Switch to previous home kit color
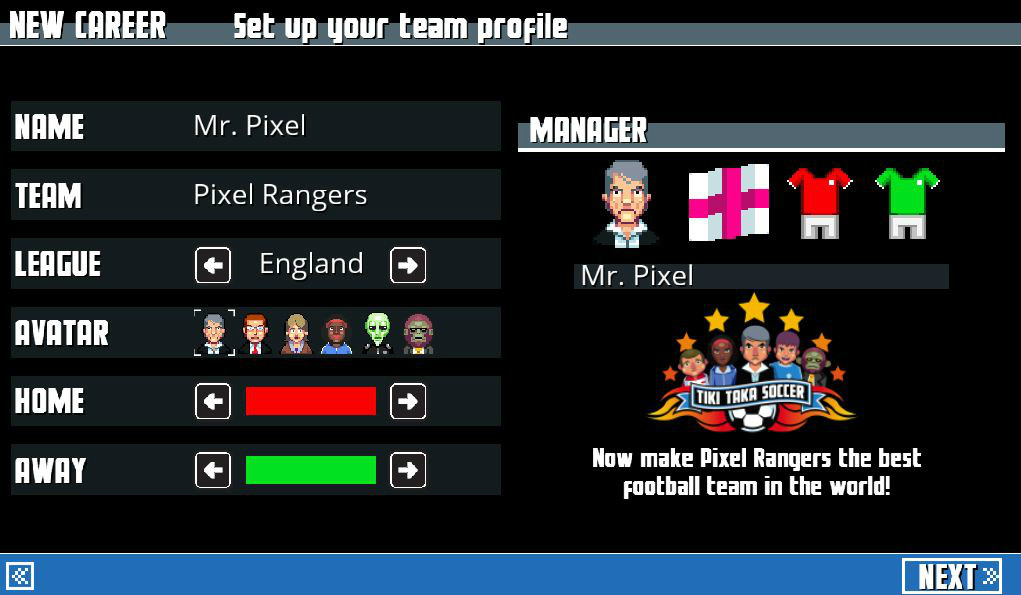1021x595 pixels. 213,402
